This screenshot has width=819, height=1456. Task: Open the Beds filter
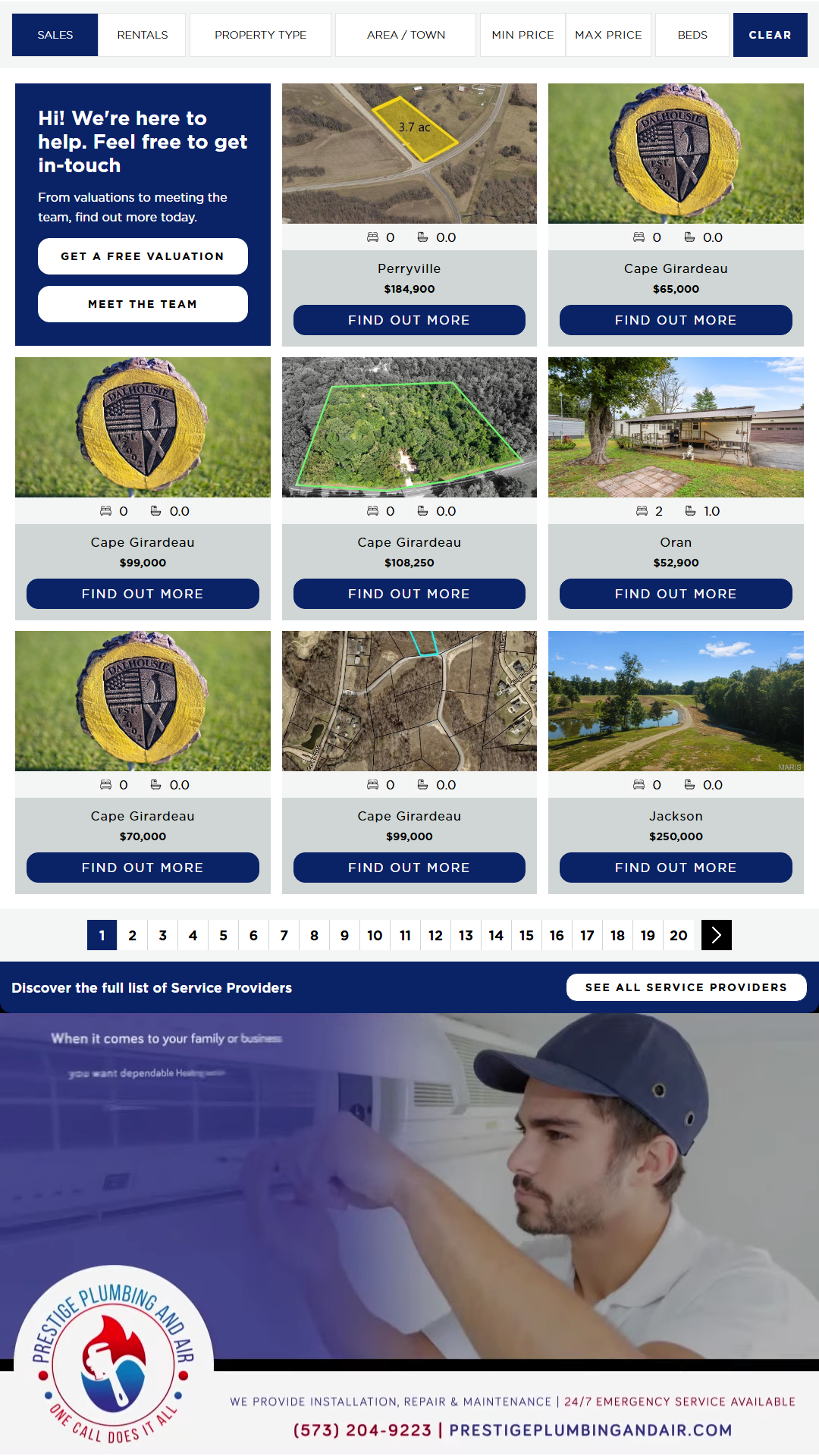(x=692, y=35)
